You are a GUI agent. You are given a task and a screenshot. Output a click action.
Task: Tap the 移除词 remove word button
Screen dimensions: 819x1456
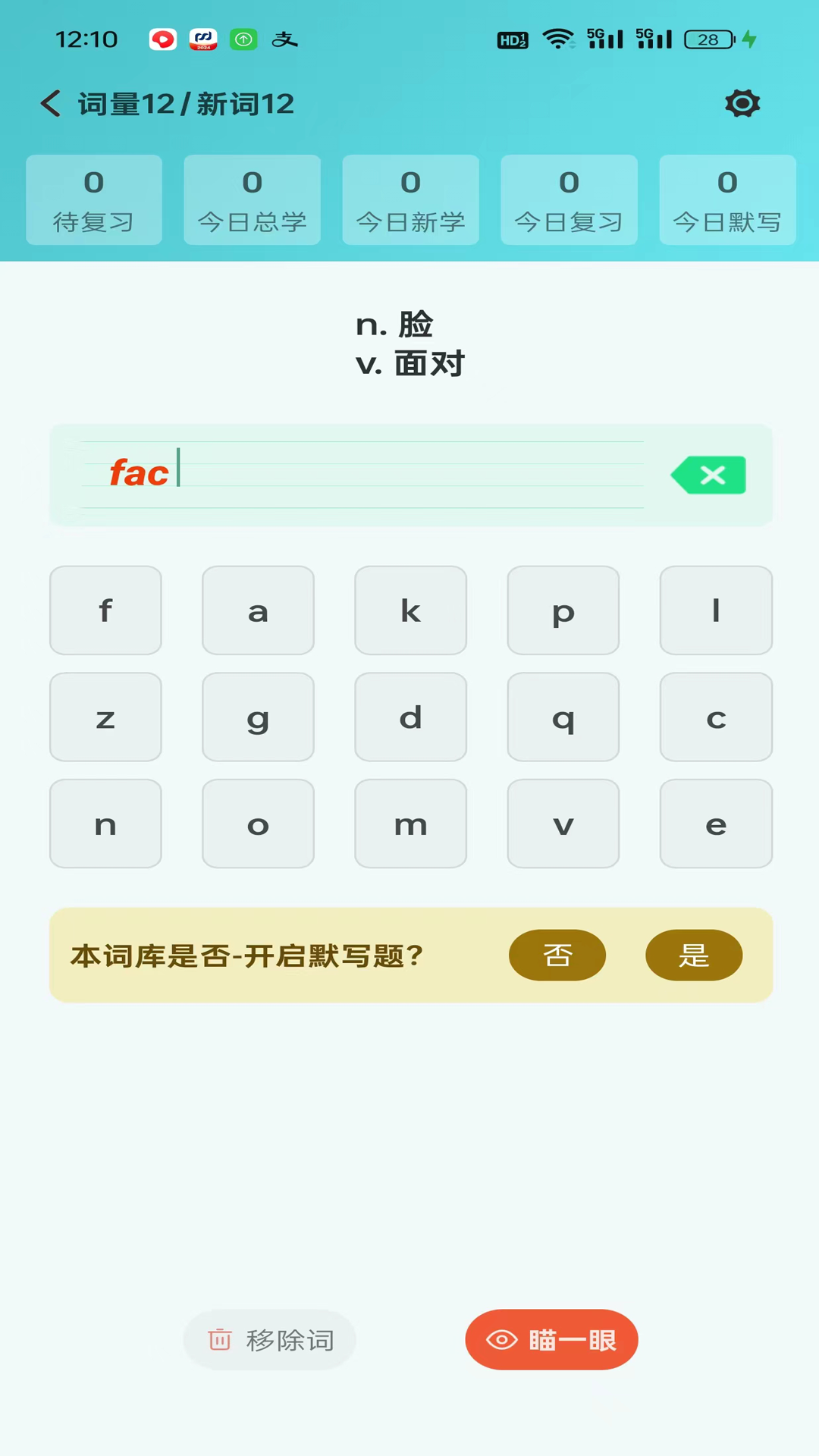tap(269, 1339)
